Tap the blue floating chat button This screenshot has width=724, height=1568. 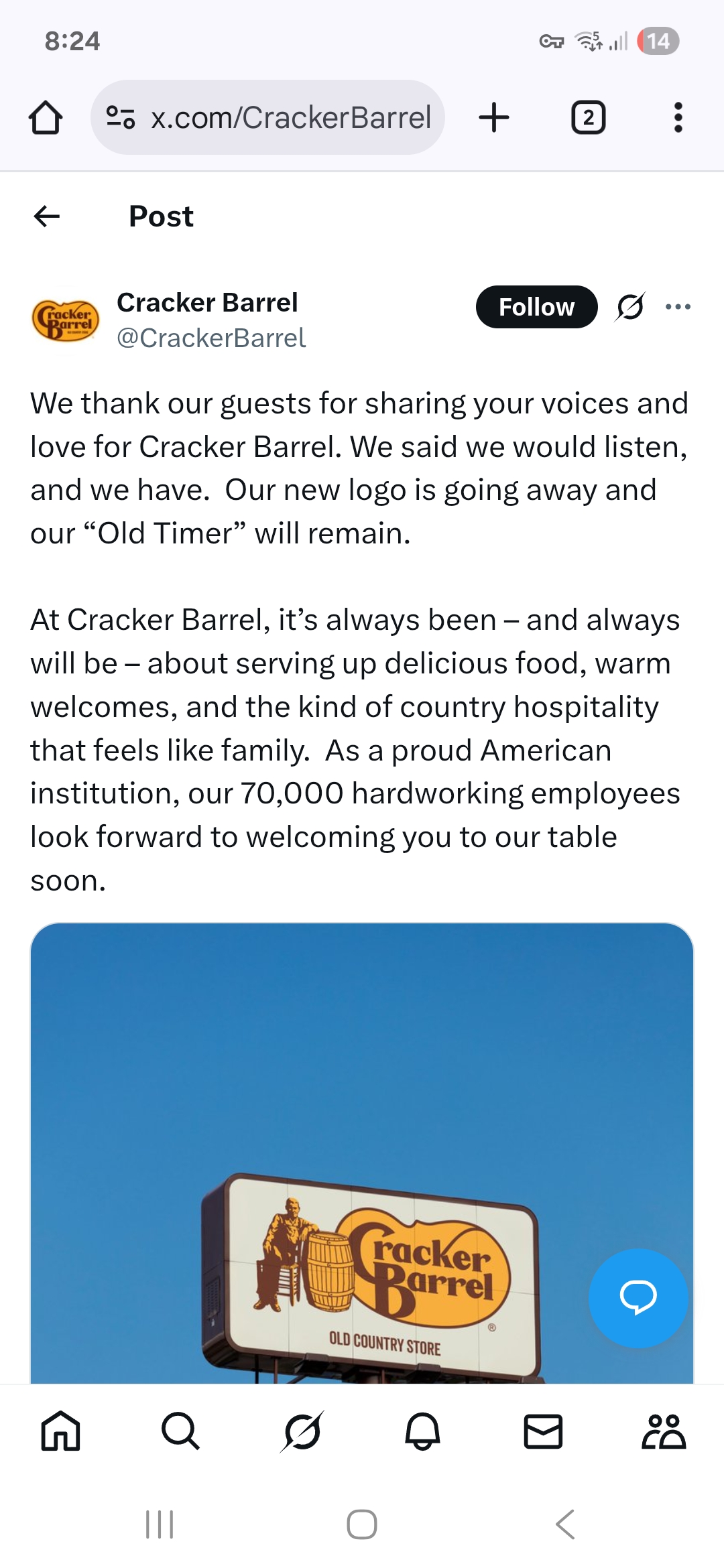pos(638,1297)
